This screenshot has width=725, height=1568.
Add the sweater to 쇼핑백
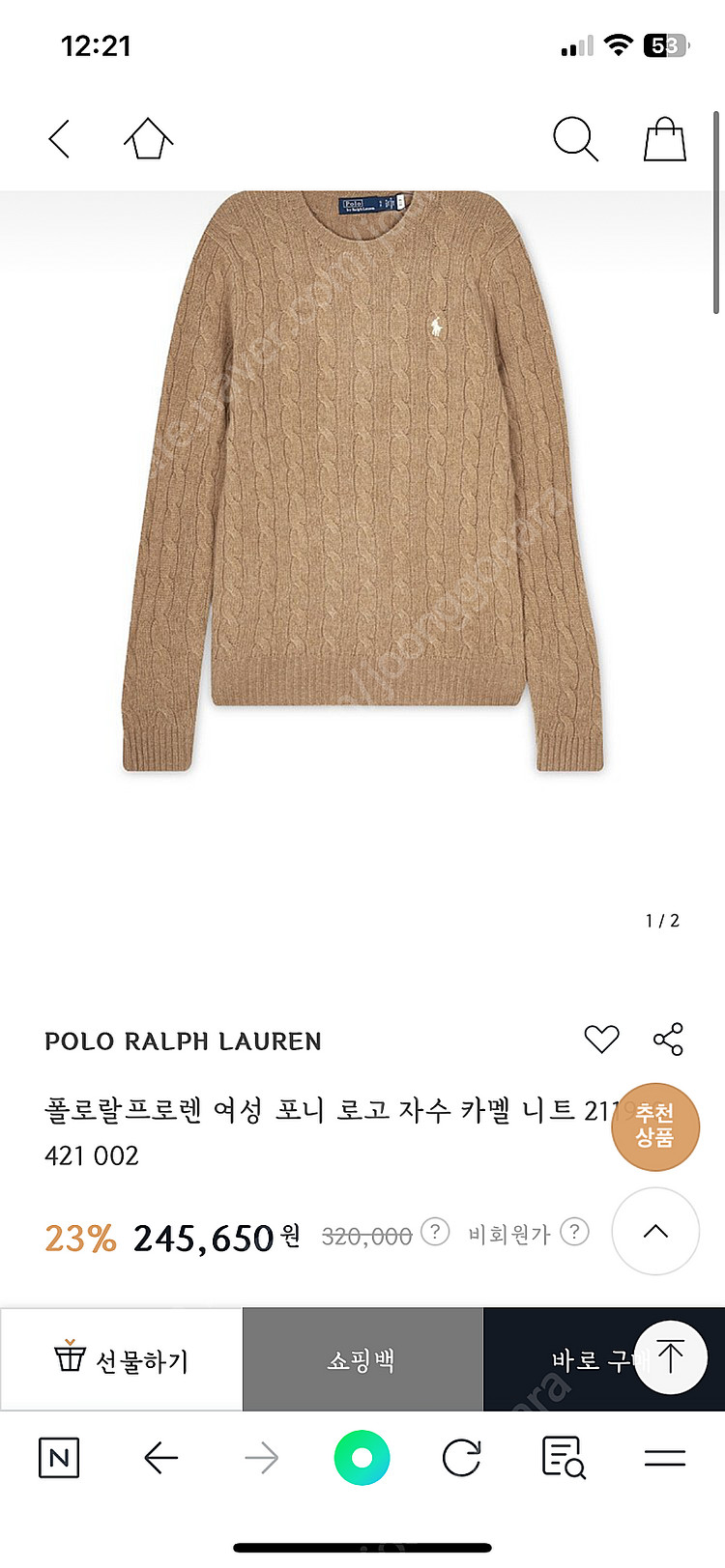coord(362,1359)
